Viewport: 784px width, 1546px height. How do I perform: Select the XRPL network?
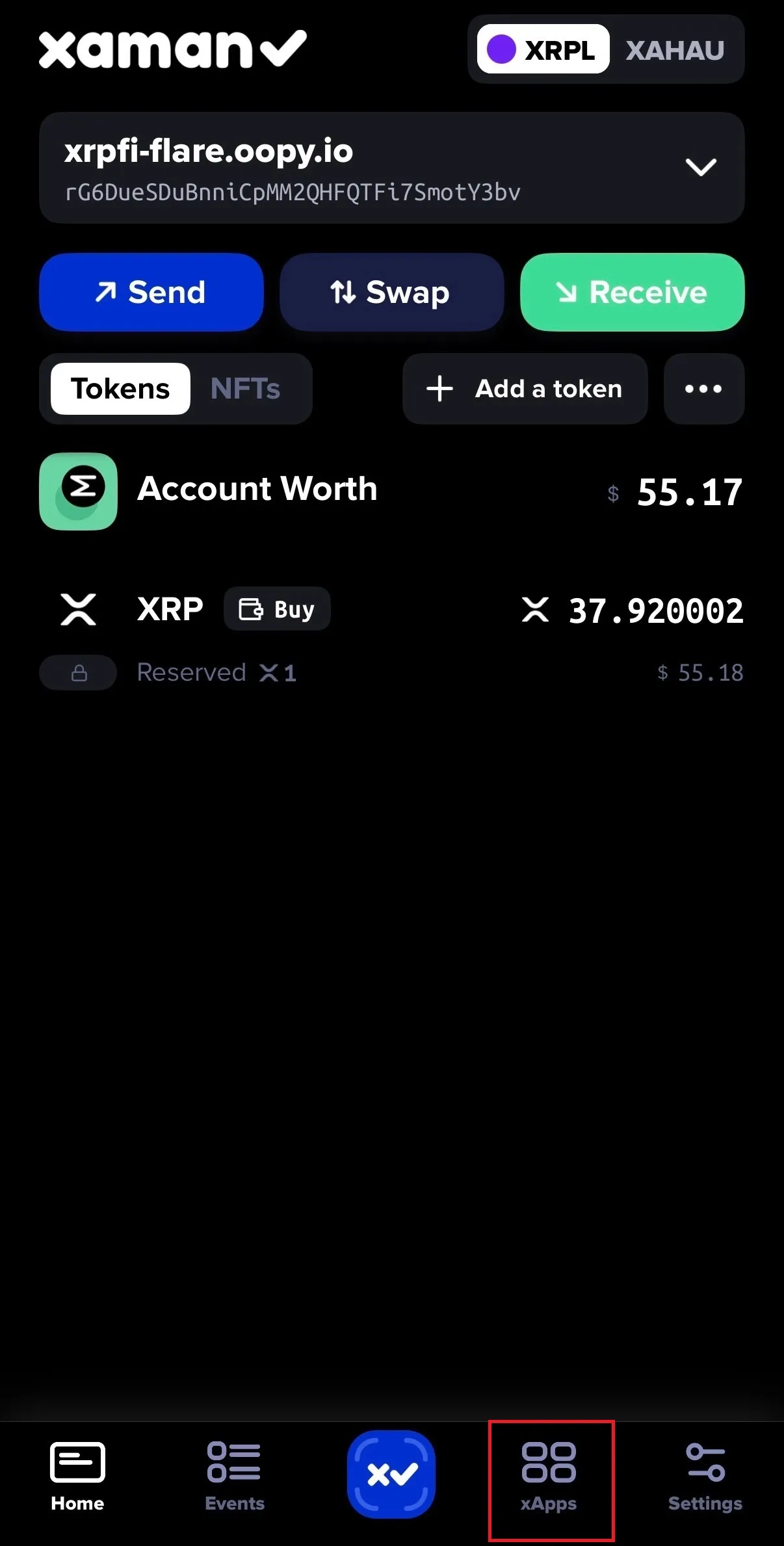543,49
